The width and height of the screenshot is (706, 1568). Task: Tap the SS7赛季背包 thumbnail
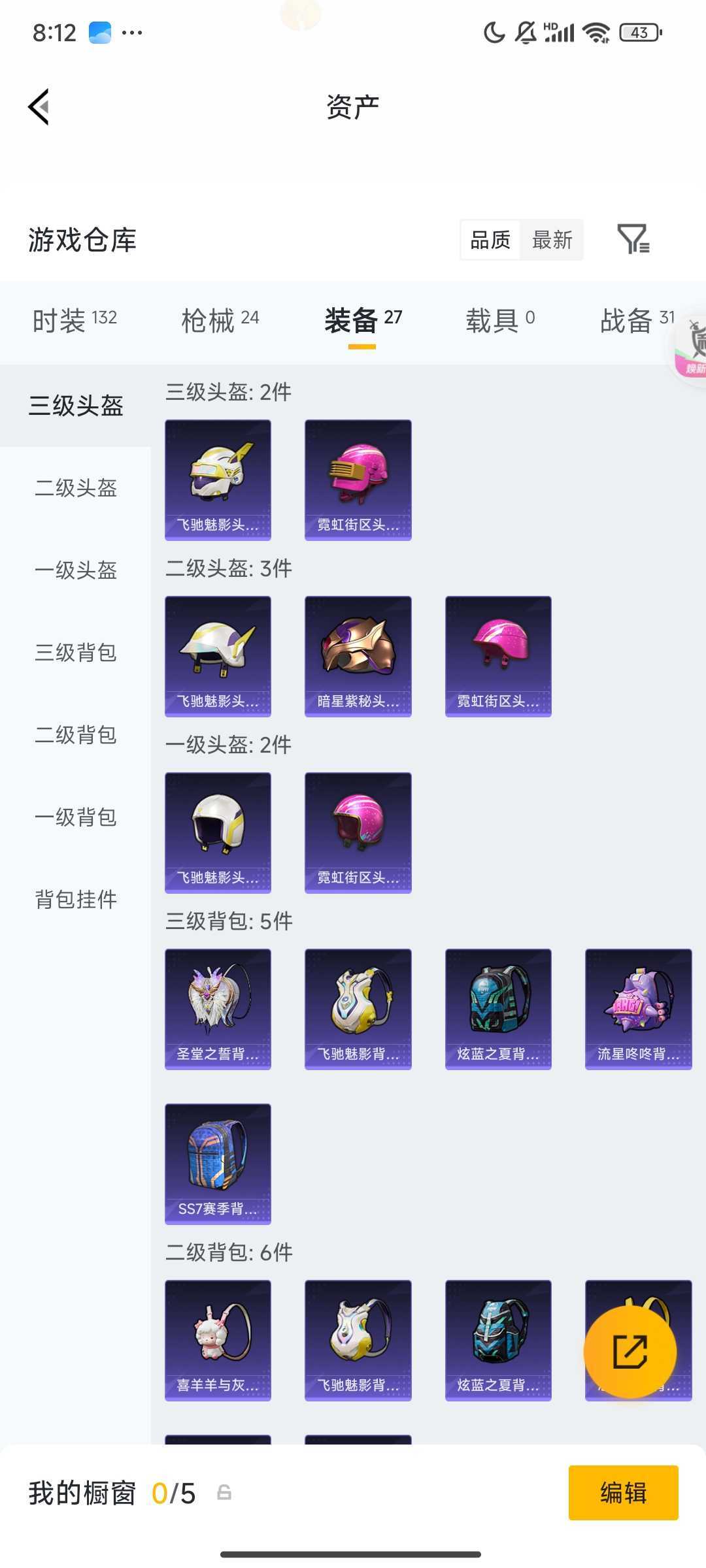click(x=218, y=1166)
